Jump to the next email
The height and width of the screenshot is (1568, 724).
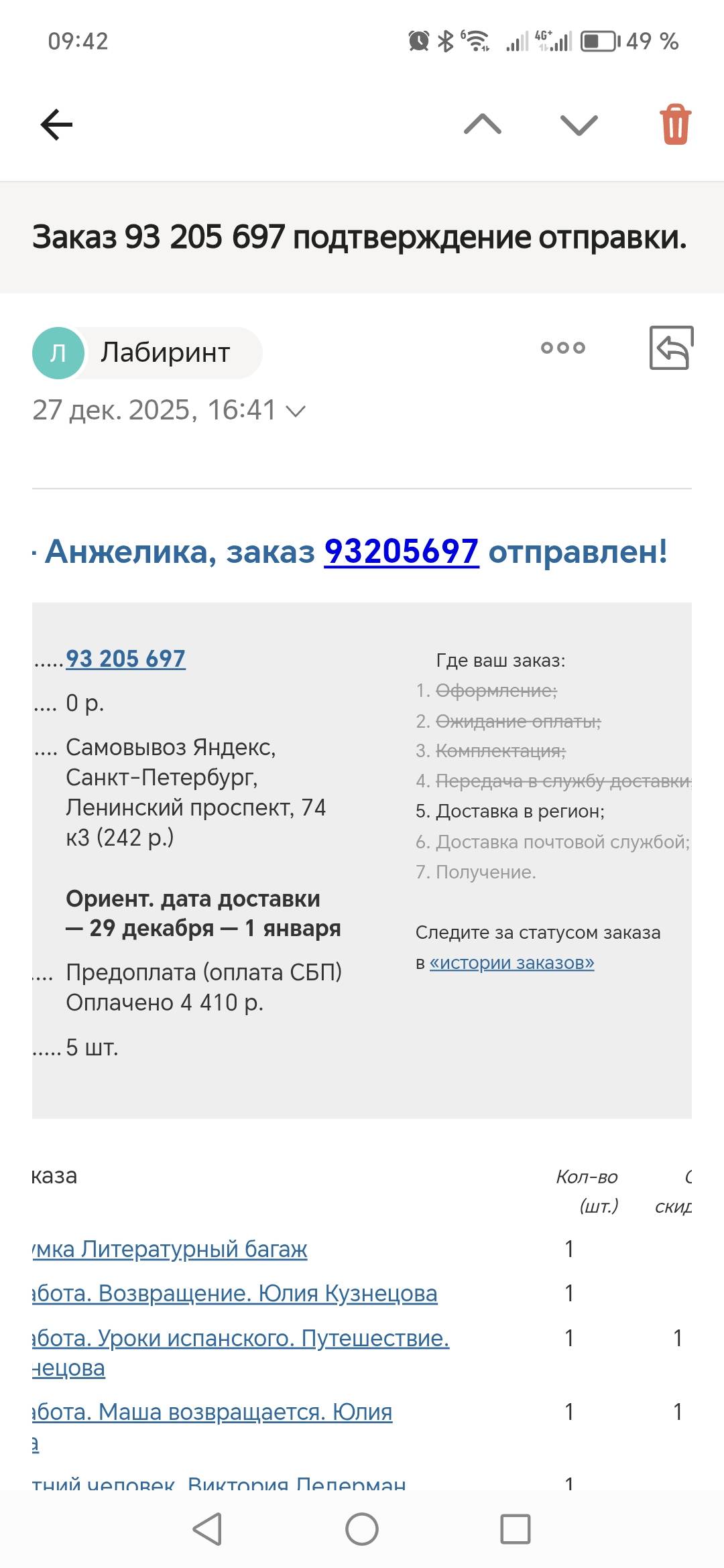[x=579, y=125]
